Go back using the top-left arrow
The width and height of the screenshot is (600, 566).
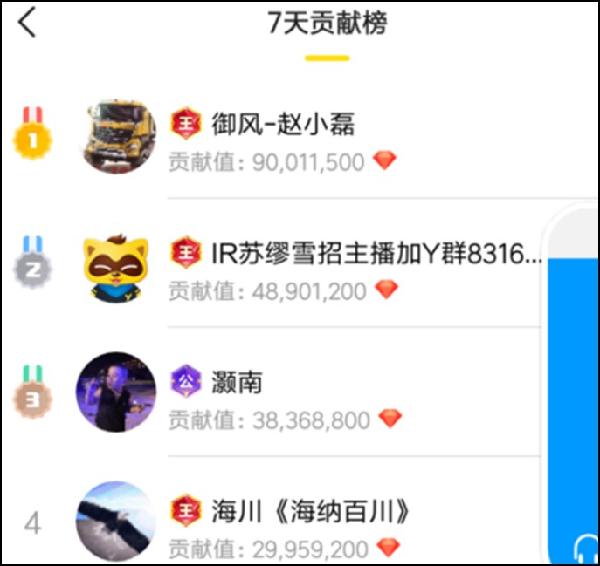[27, 23]
